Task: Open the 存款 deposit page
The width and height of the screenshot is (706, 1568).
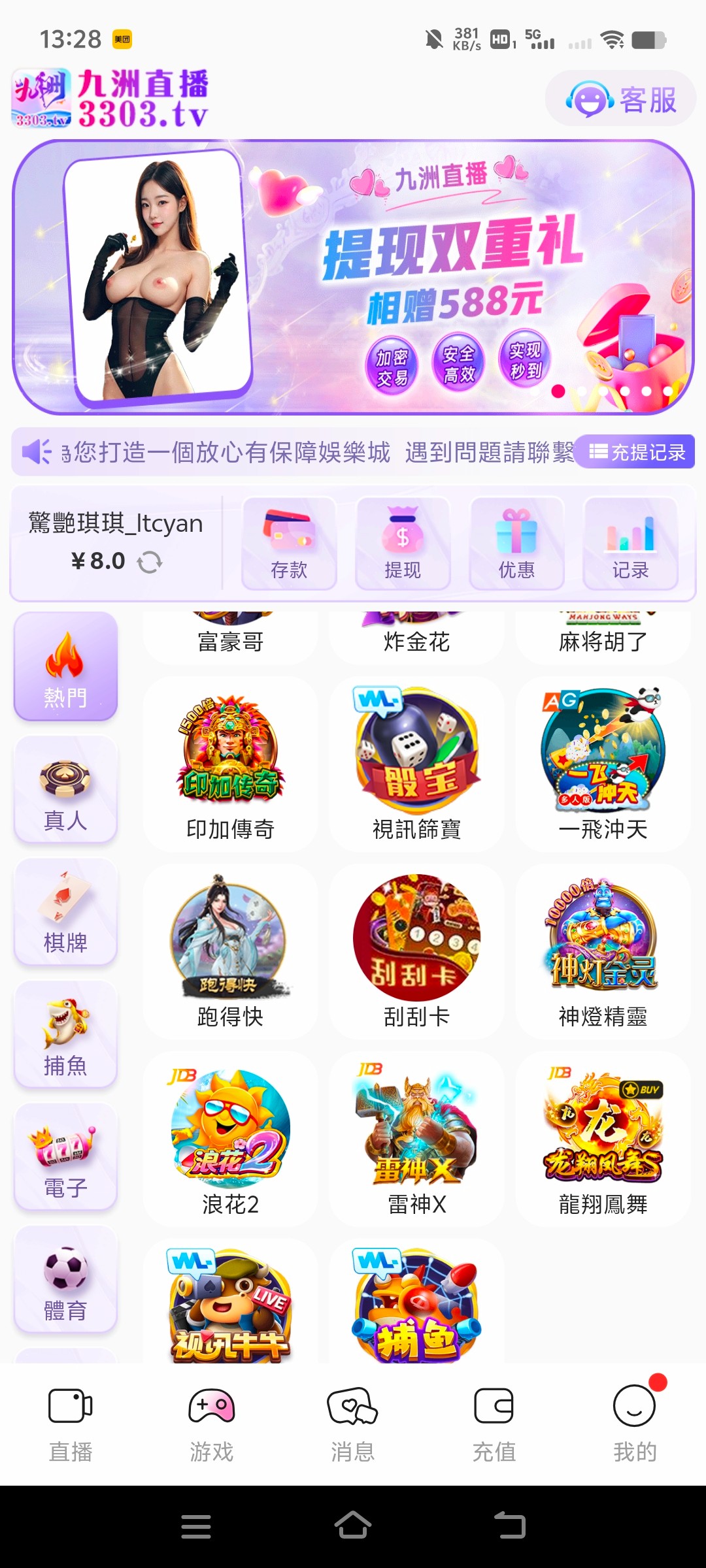Action: 289,544
